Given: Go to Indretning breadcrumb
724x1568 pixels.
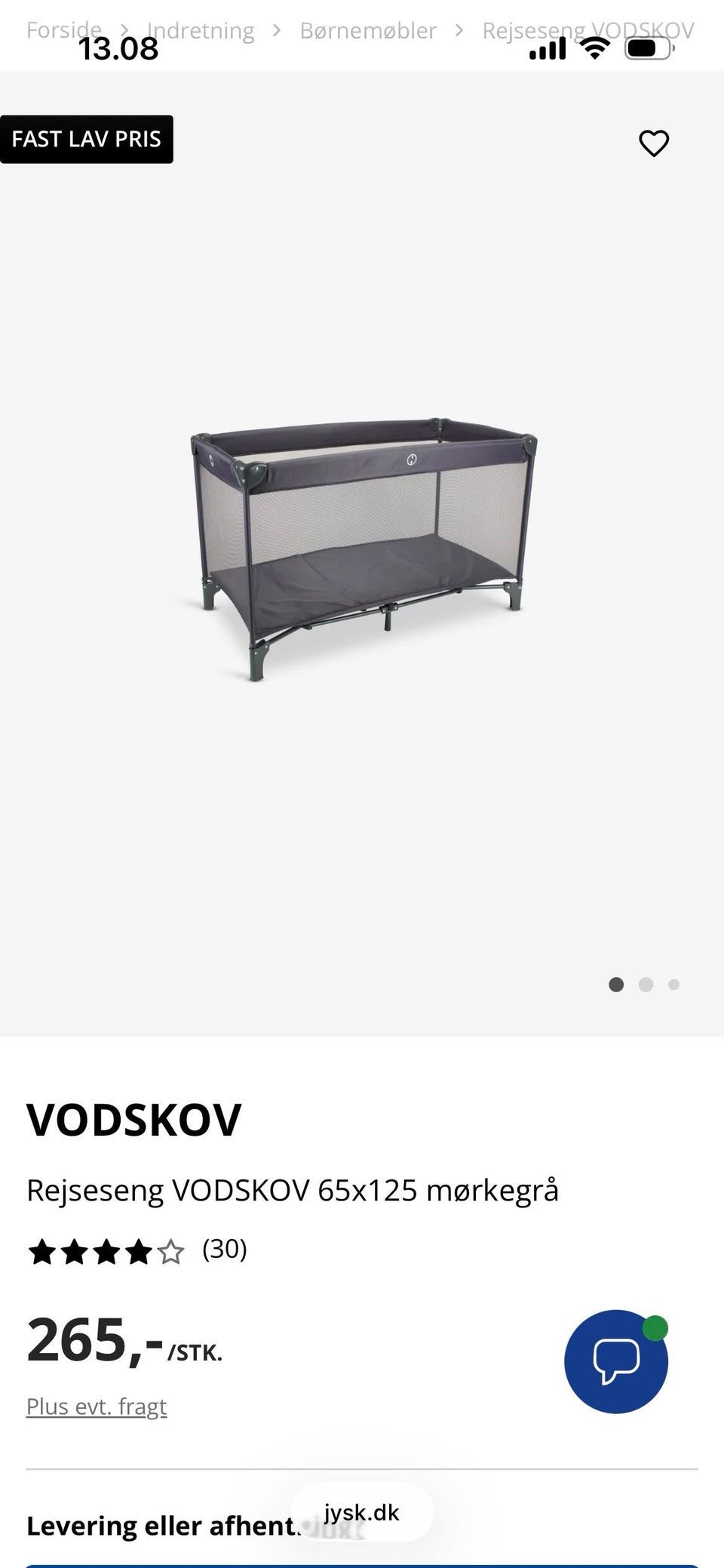Looking at the screenshot, I should pos(201,30).
